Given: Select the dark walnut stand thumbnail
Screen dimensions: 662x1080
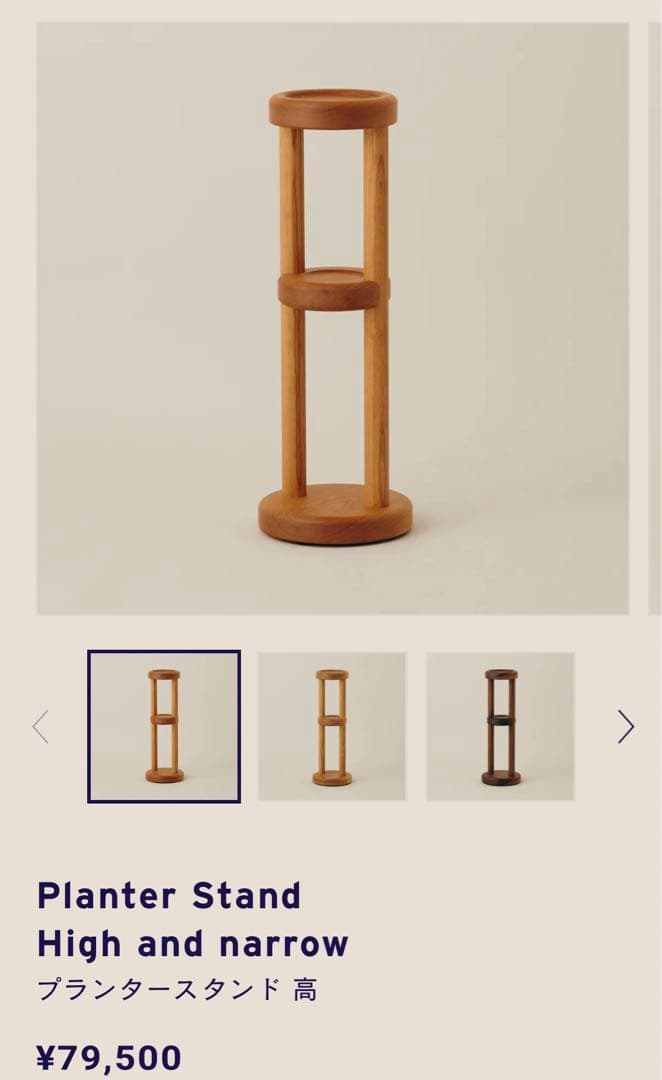Looking at the screenshot, I should [500, 726].
